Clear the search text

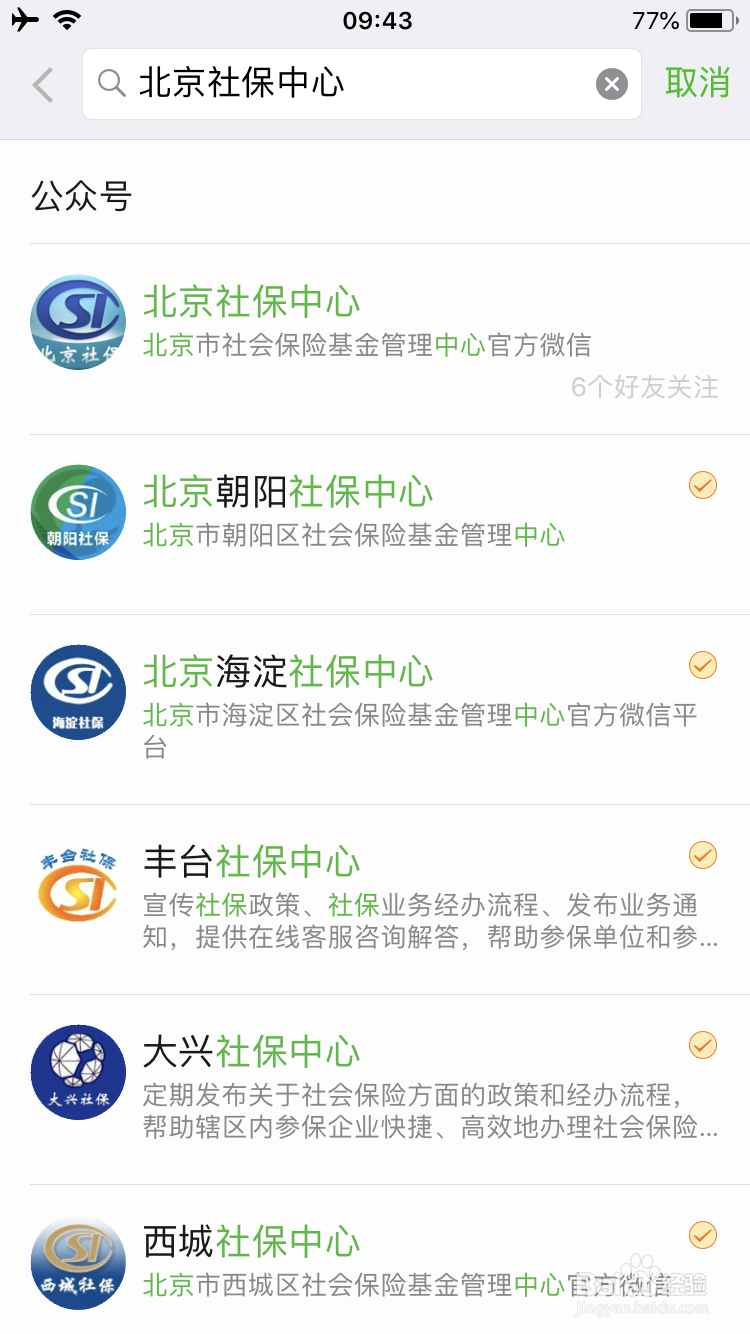[x=612, y=84]
